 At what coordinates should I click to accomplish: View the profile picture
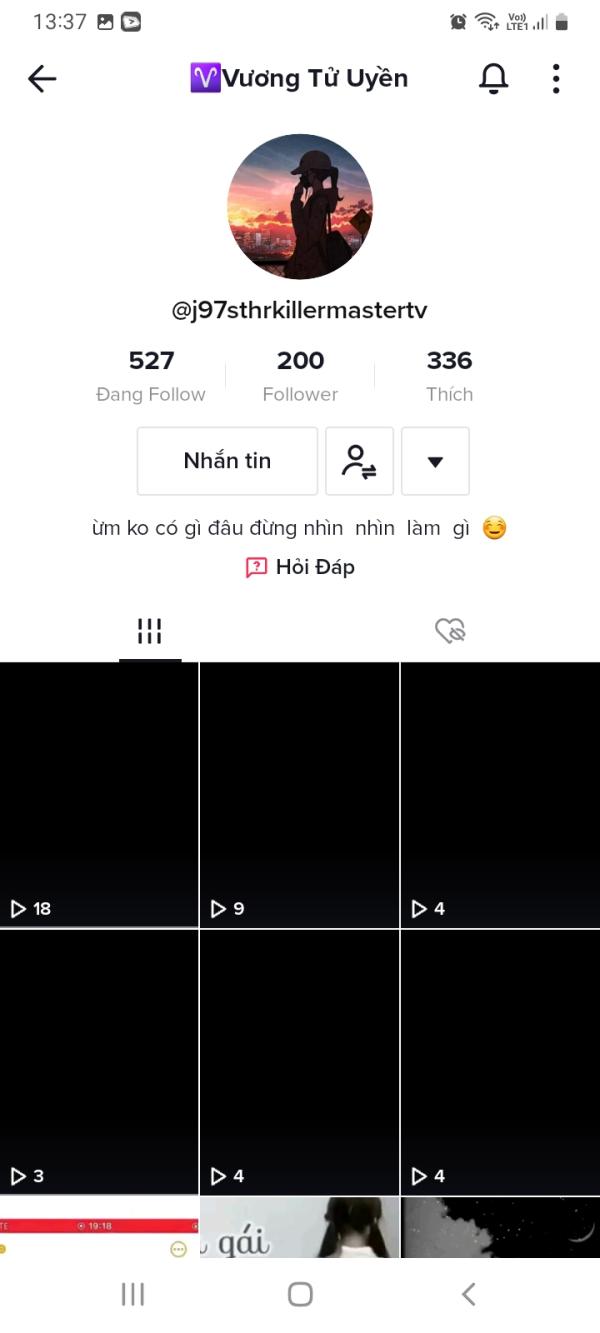click(x=300, y=207)
